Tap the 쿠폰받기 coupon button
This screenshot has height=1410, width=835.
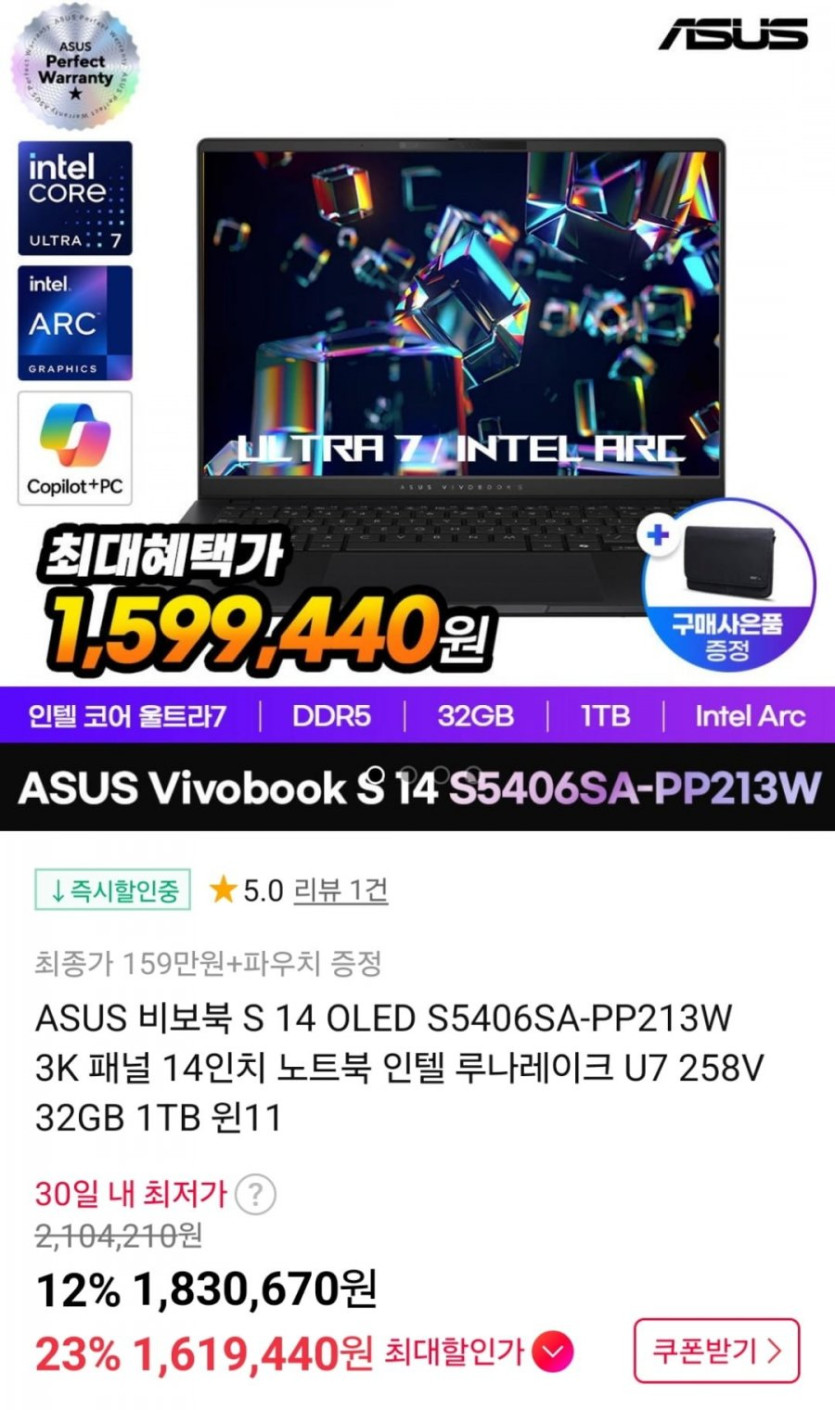[x=716, y=1351]
